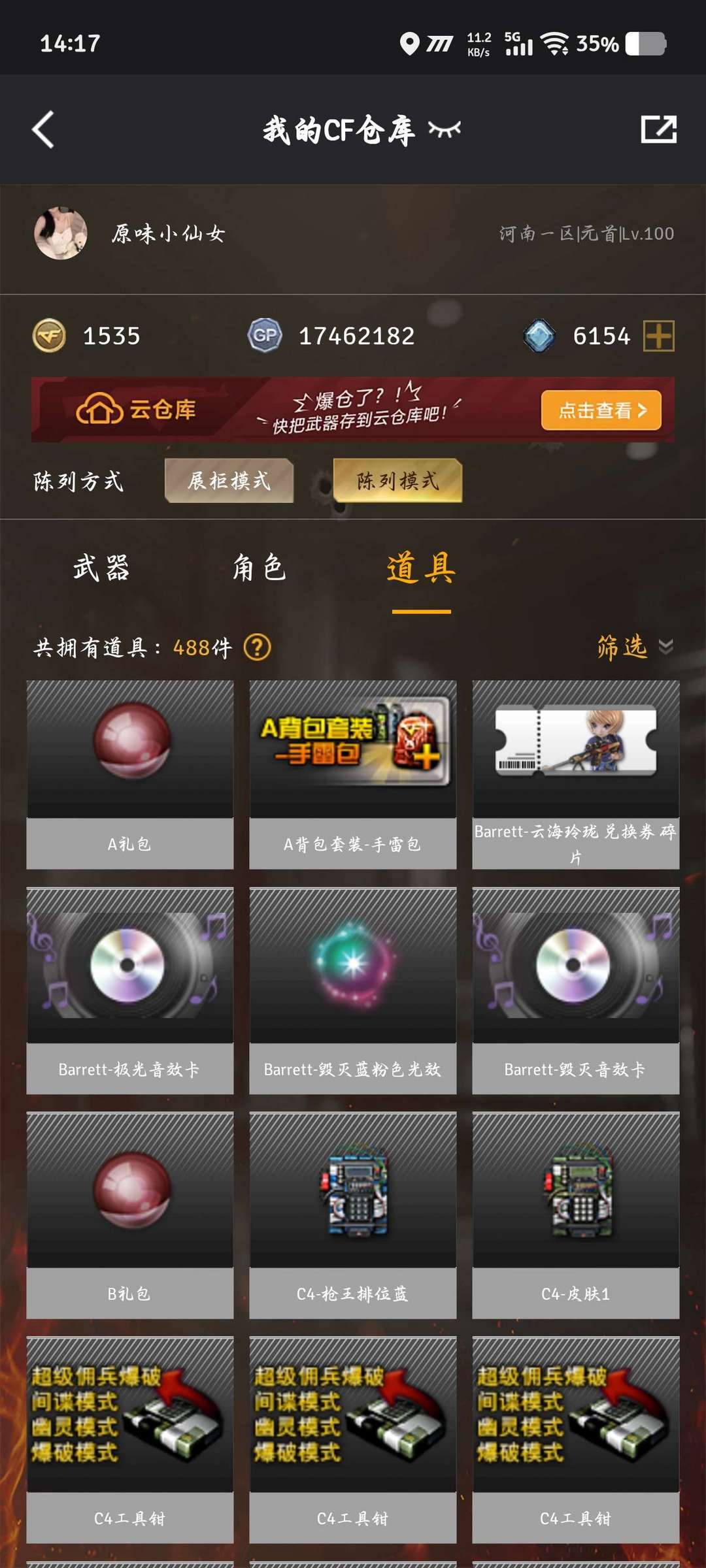
Task: Tap the share icon in the header
Action: (x=658, y=129)
